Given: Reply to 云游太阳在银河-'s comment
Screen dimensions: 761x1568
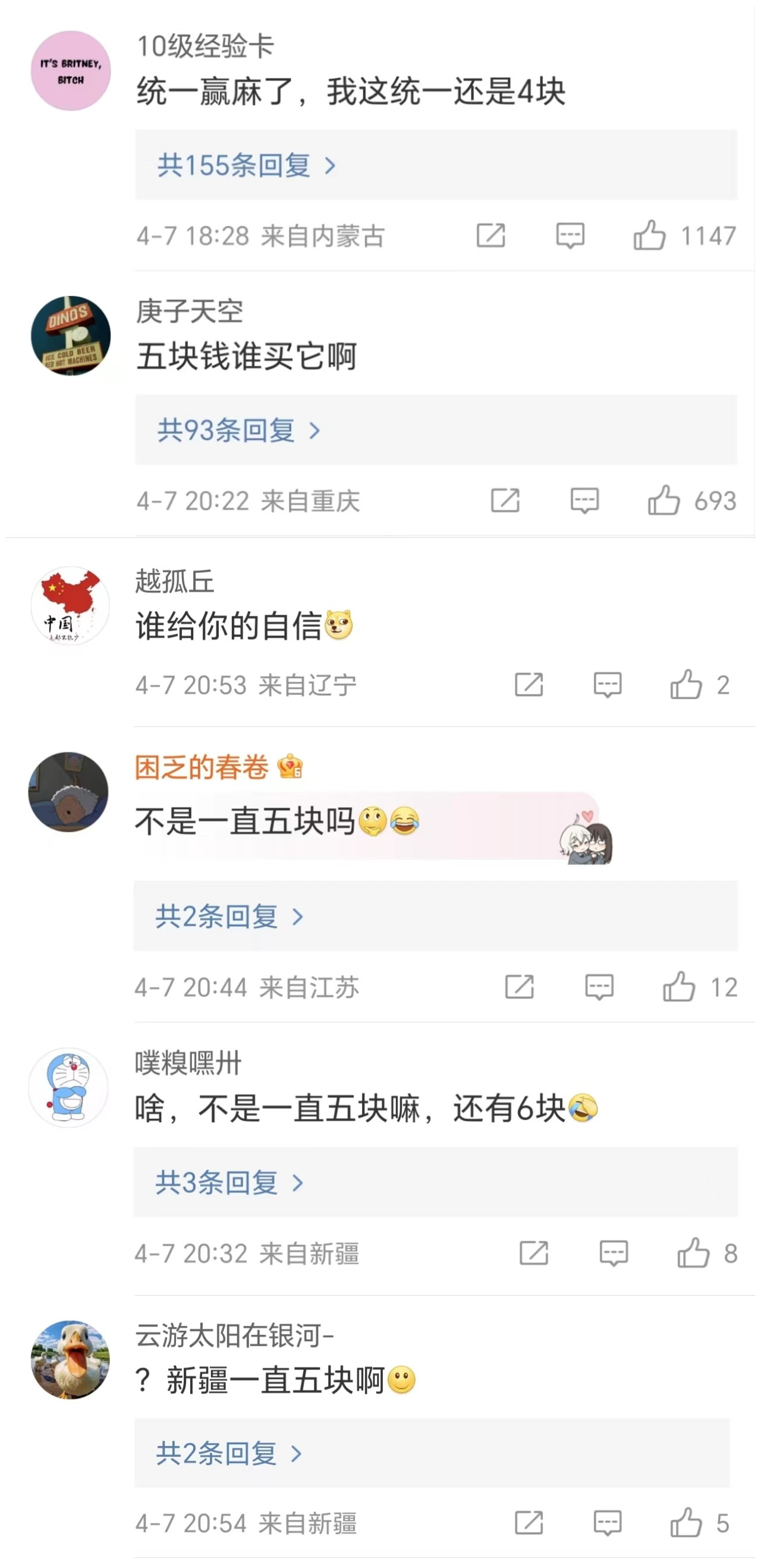Looking at the screenshot, I should 608,1523.
